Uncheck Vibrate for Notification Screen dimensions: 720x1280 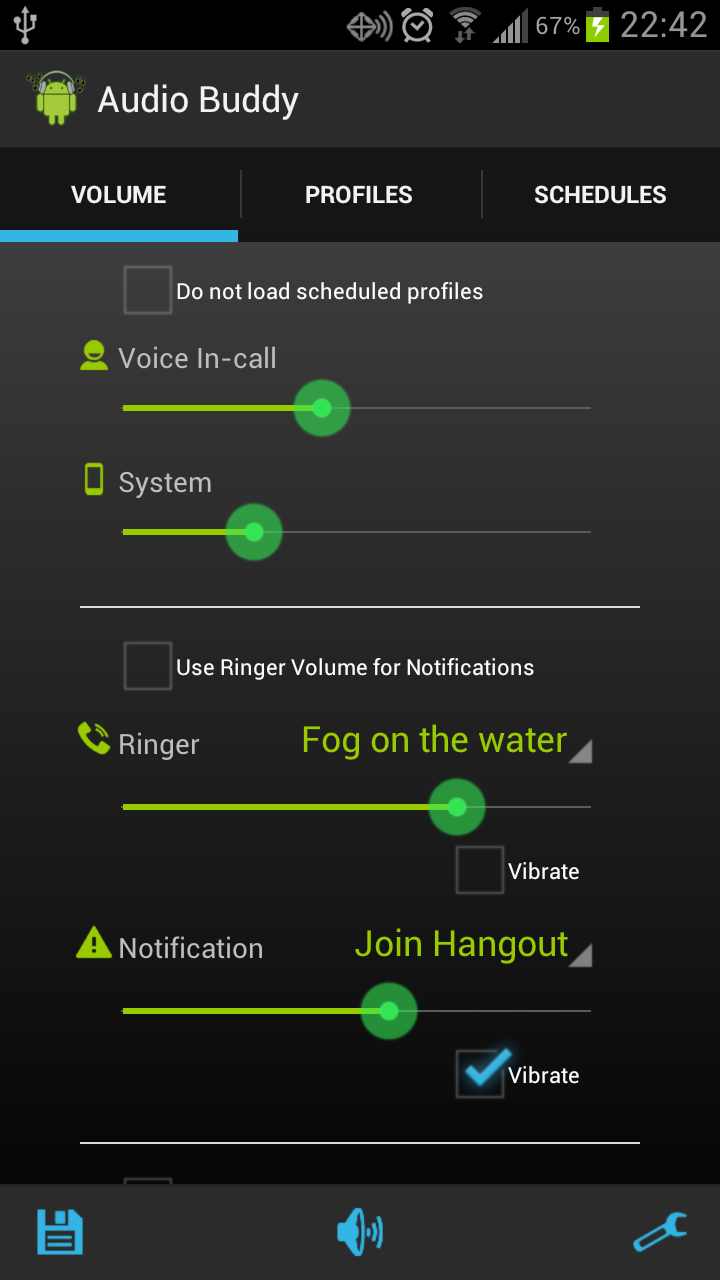tap(480, 1075)
